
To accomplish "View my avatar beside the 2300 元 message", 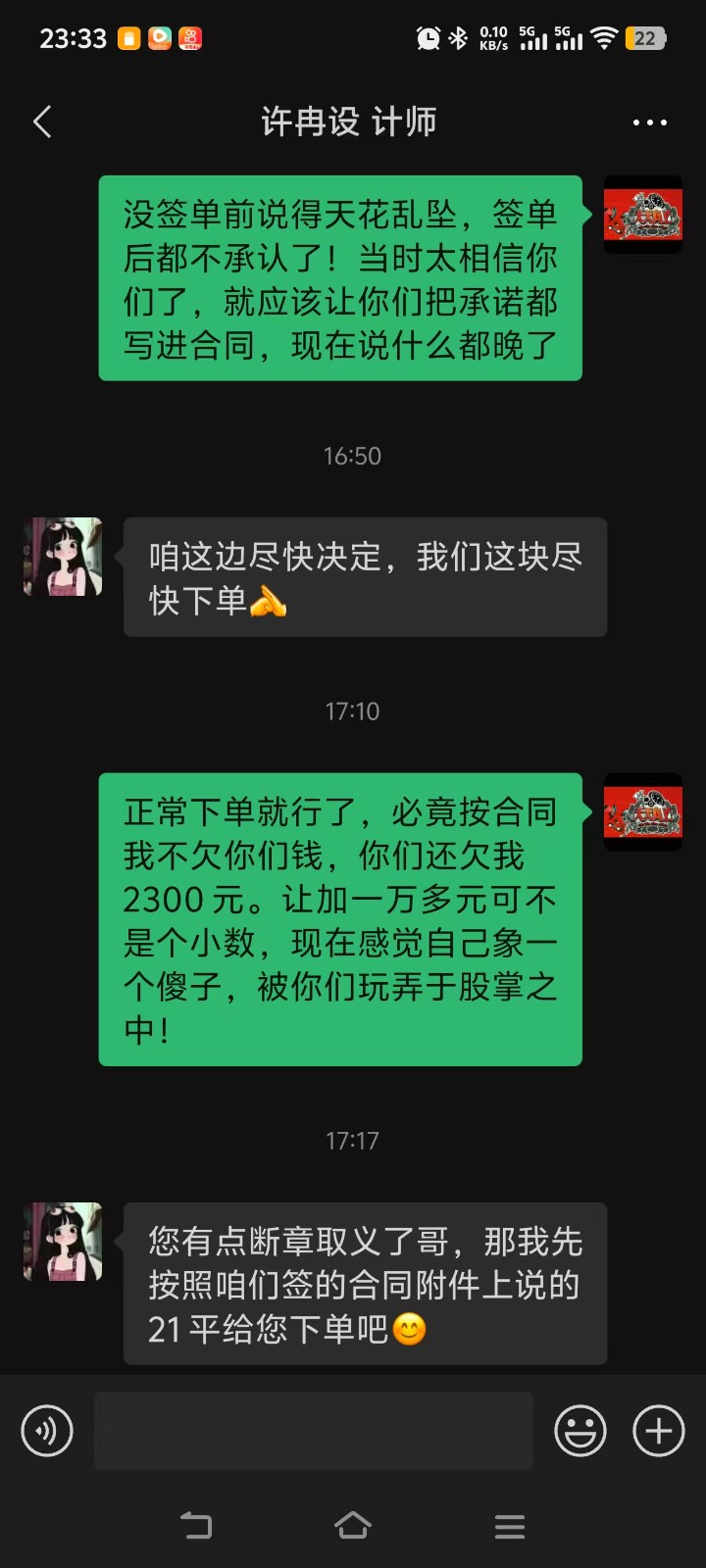I will pyautogui.click(x=642, y=811).
